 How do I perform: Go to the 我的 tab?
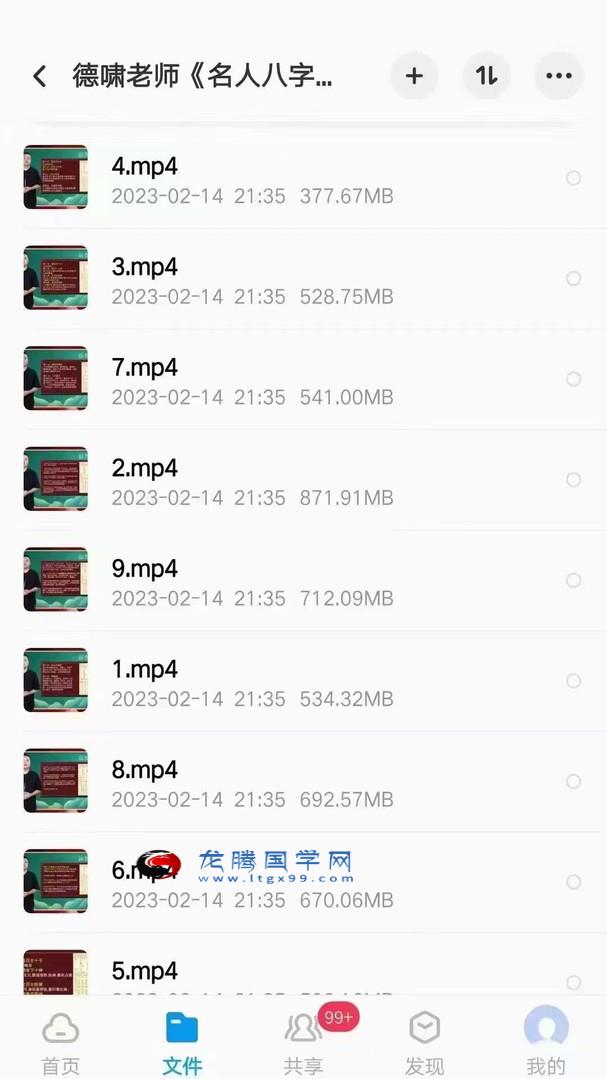click(546, 1042)
